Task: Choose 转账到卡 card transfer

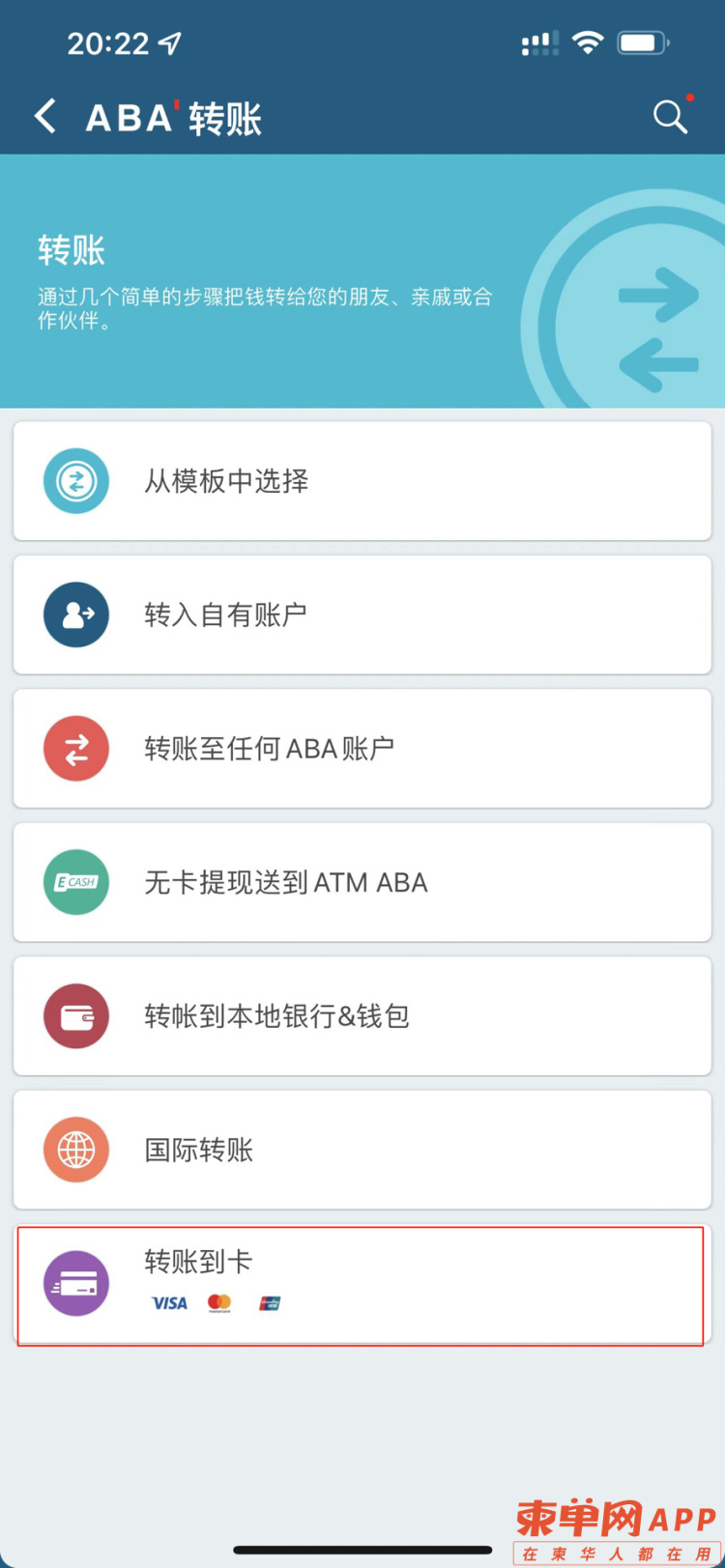Action: coord(362,1284)
